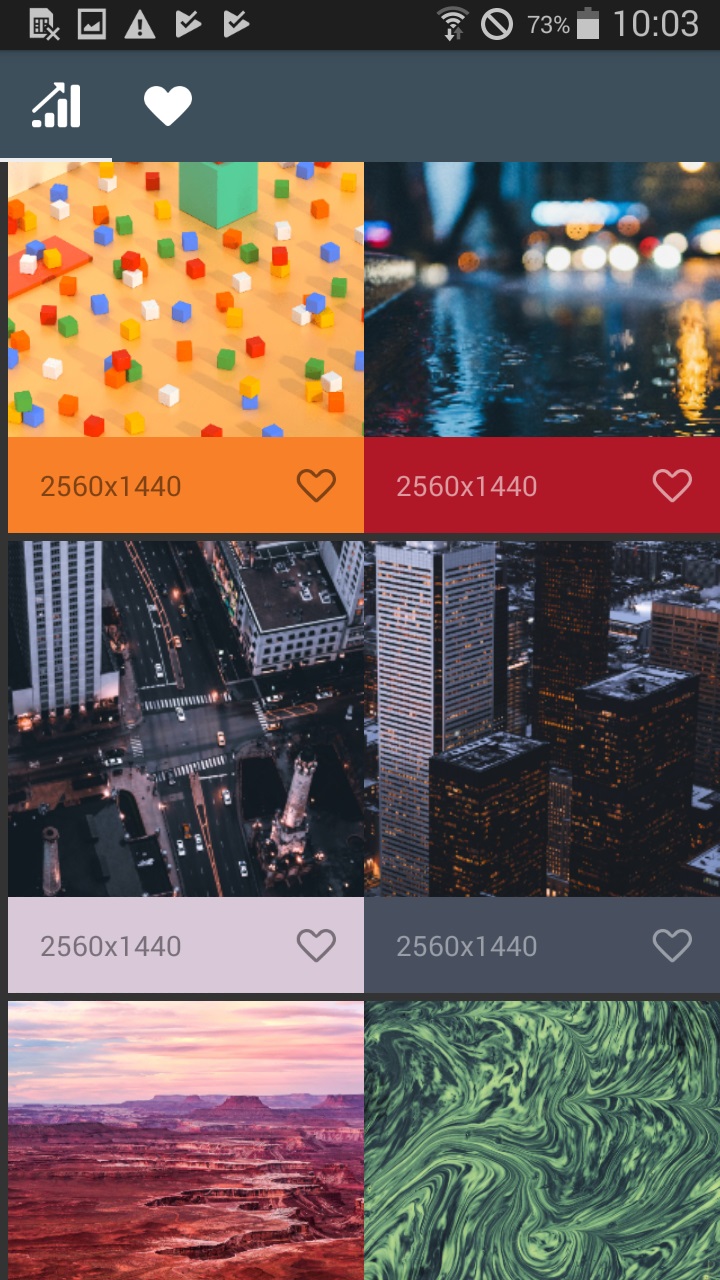Open the skyscrapers at dusk wallpaper
Screen dimensions: 720x1280
tap(542, 719)
